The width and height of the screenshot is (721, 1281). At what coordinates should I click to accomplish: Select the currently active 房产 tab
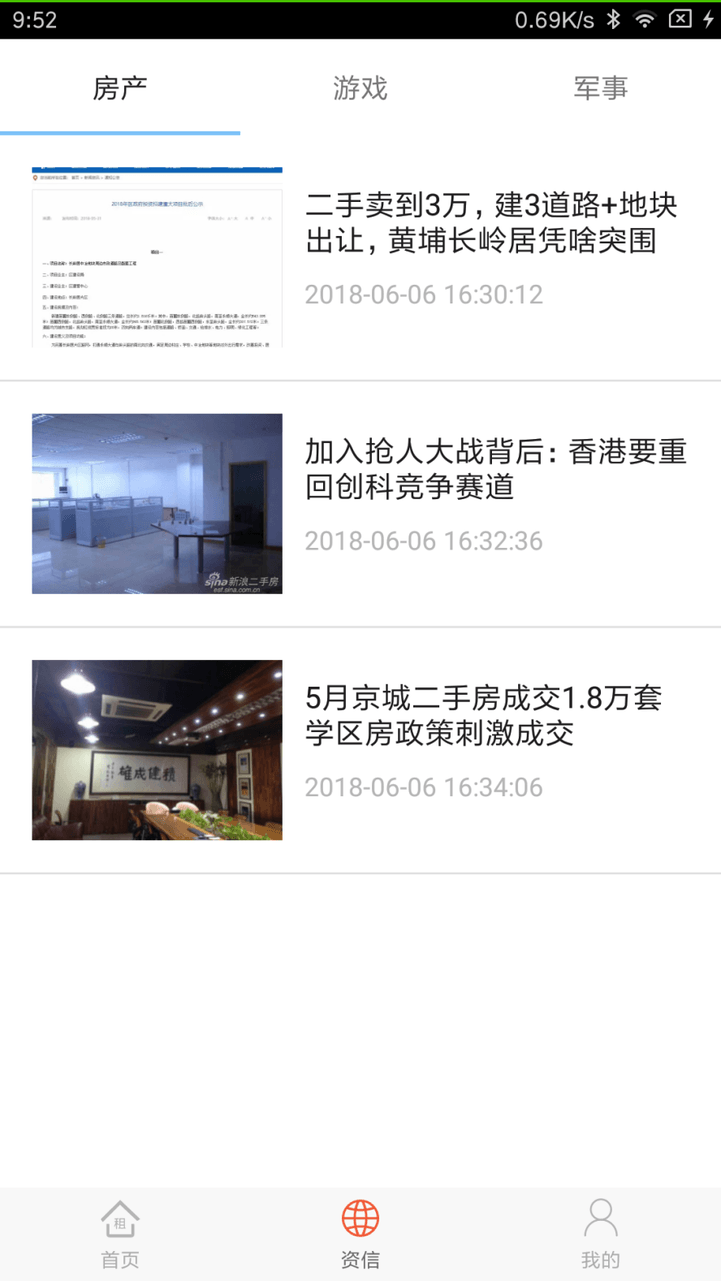click(x=120, y=88)
